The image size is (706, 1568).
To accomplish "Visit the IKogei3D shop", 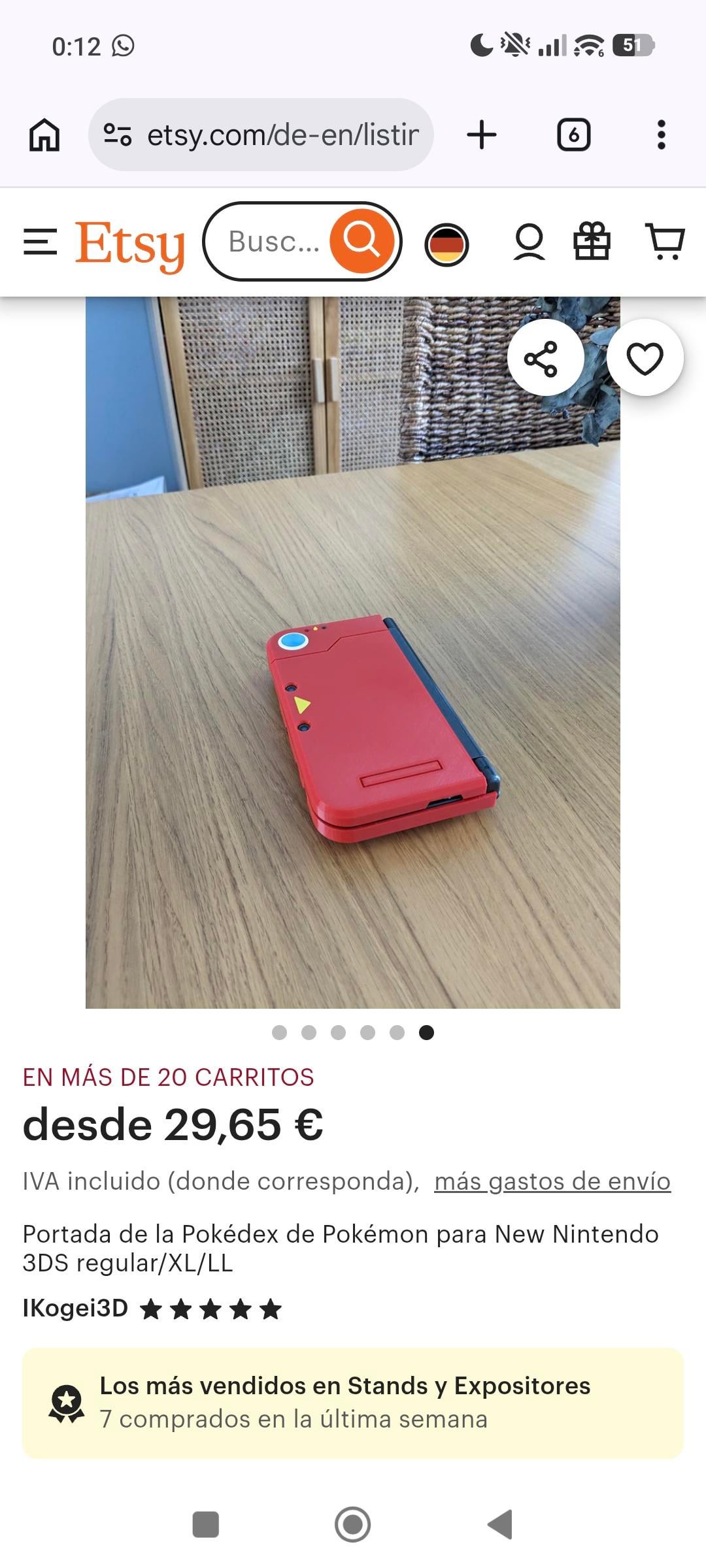I will pyautogui.click(x=75, y=1308).
